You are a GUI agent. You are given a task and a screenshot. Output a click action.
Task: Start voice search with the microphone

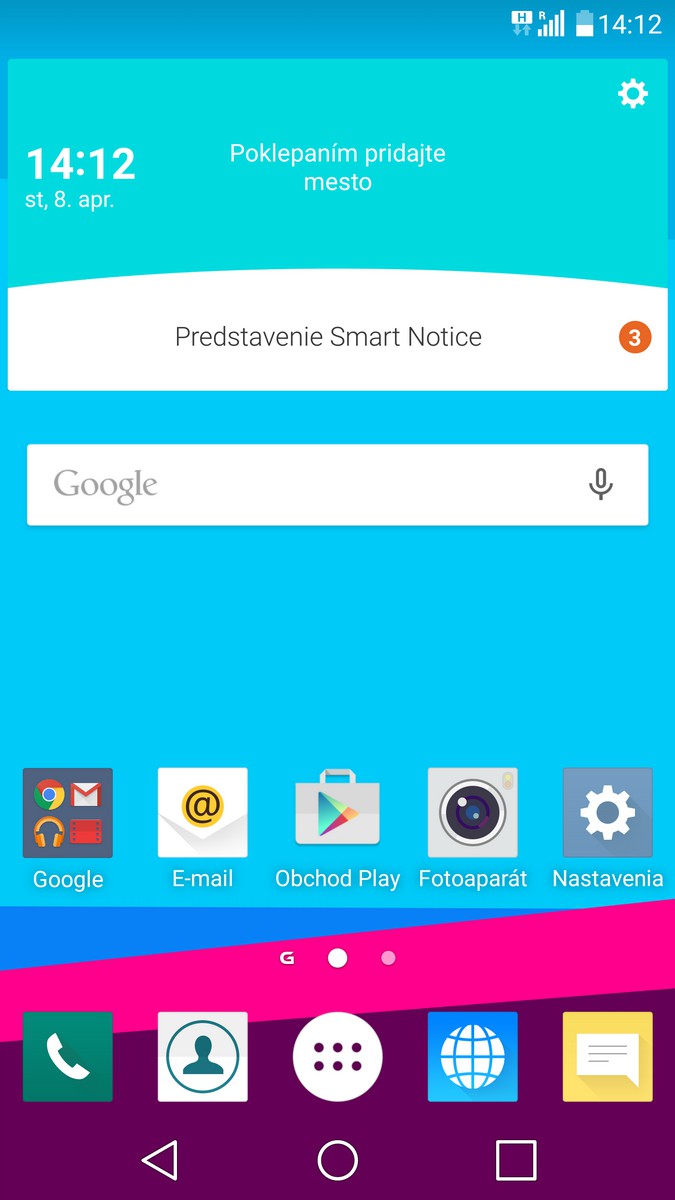click(600, 485)
